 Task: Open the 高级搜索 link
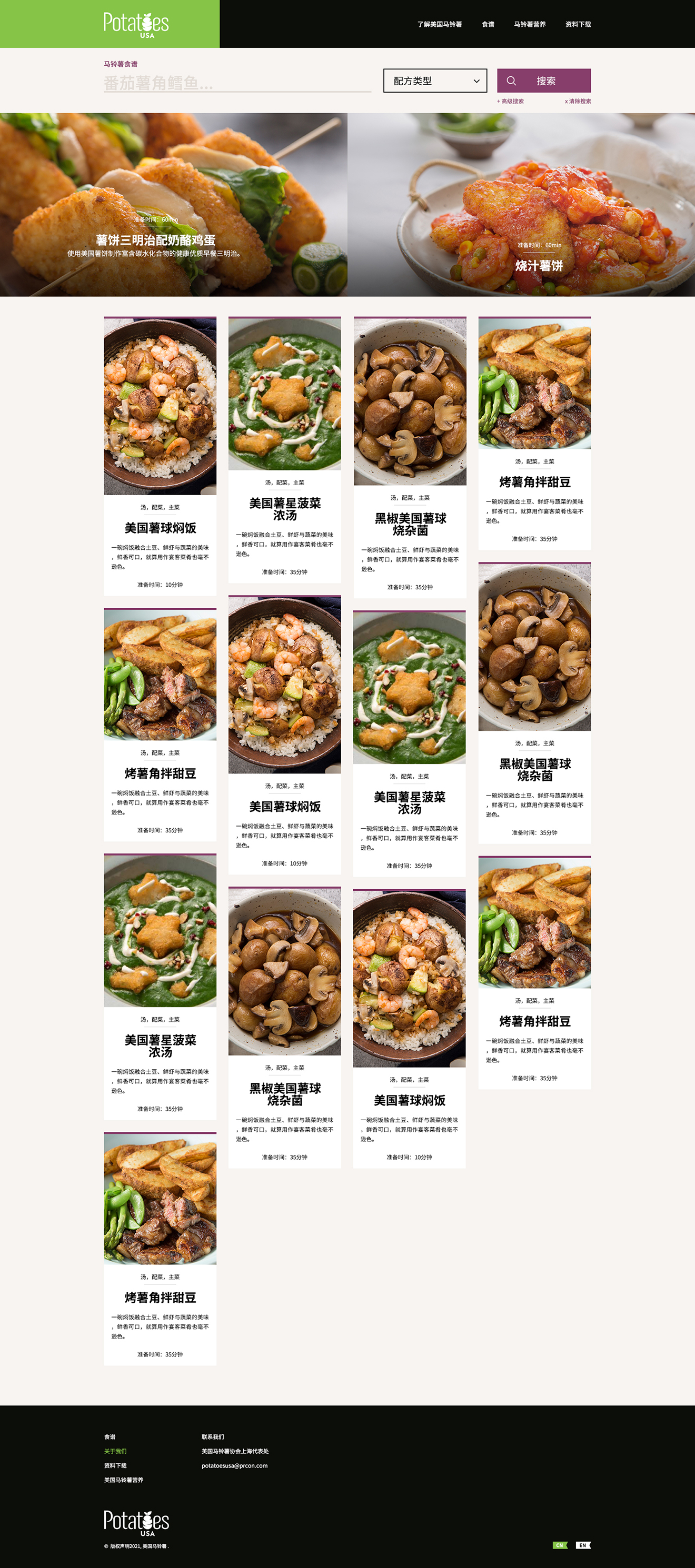pos(510,102)
